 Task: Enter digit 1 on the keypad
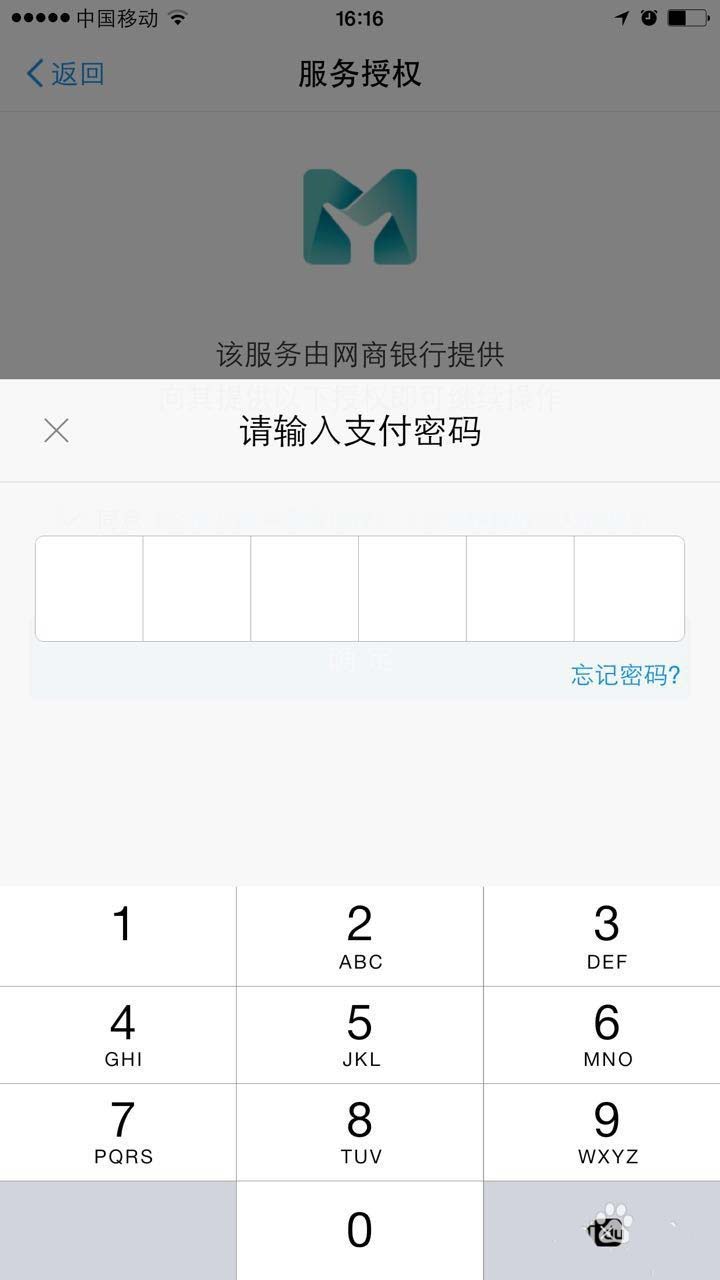(x=120, y=936)
